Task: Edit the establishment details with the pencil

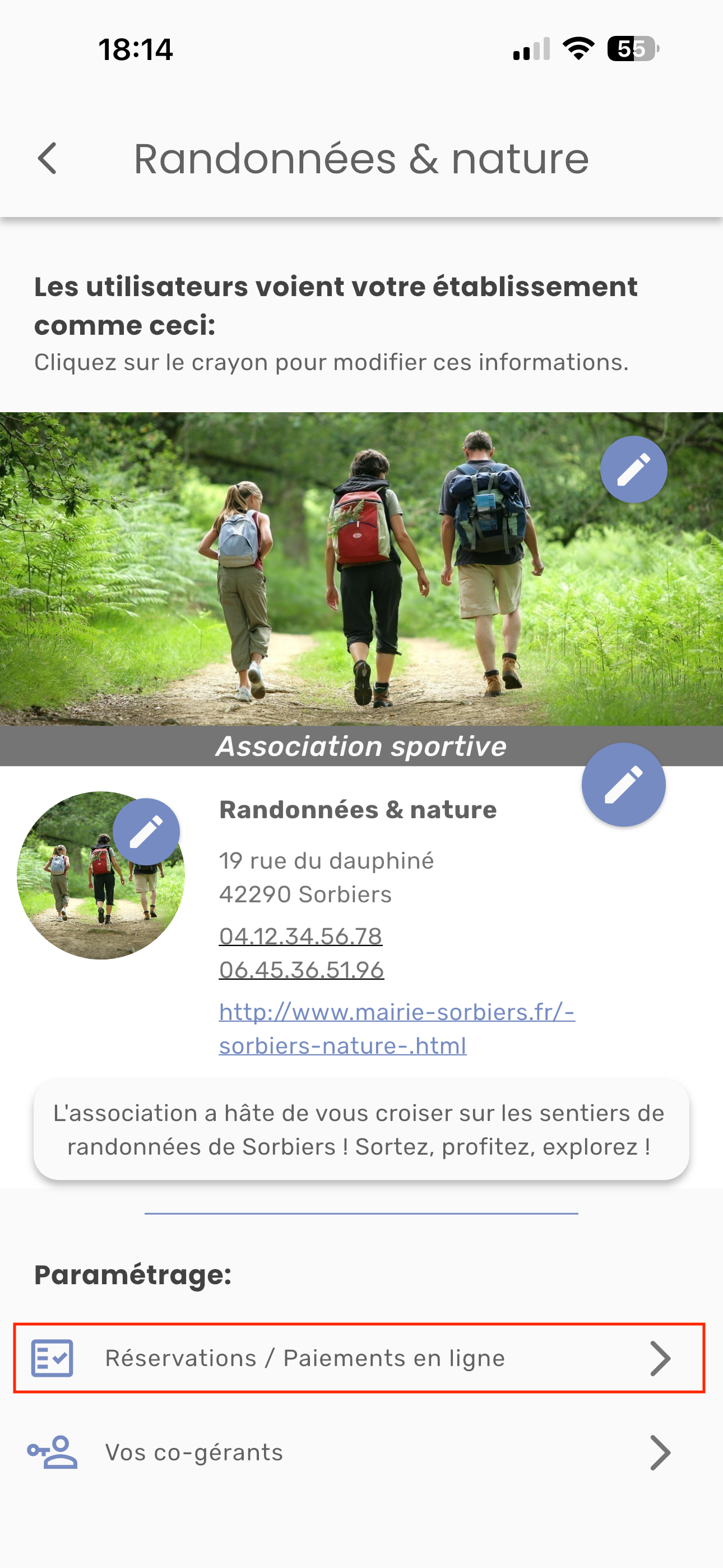Action: (623, 785)
